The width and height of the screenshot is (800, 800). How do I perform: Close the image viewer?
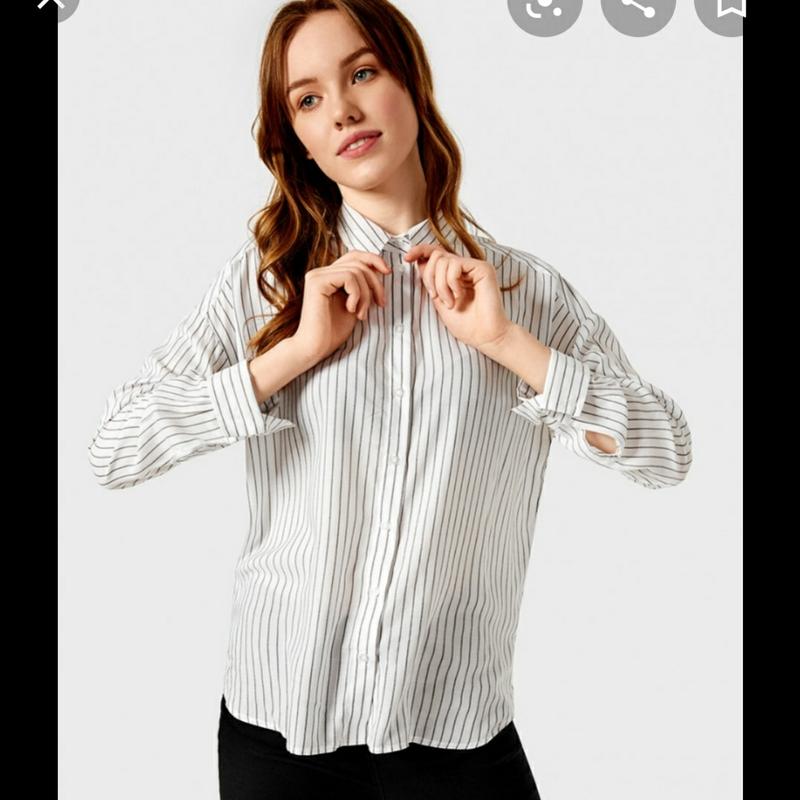click(52, 5)
